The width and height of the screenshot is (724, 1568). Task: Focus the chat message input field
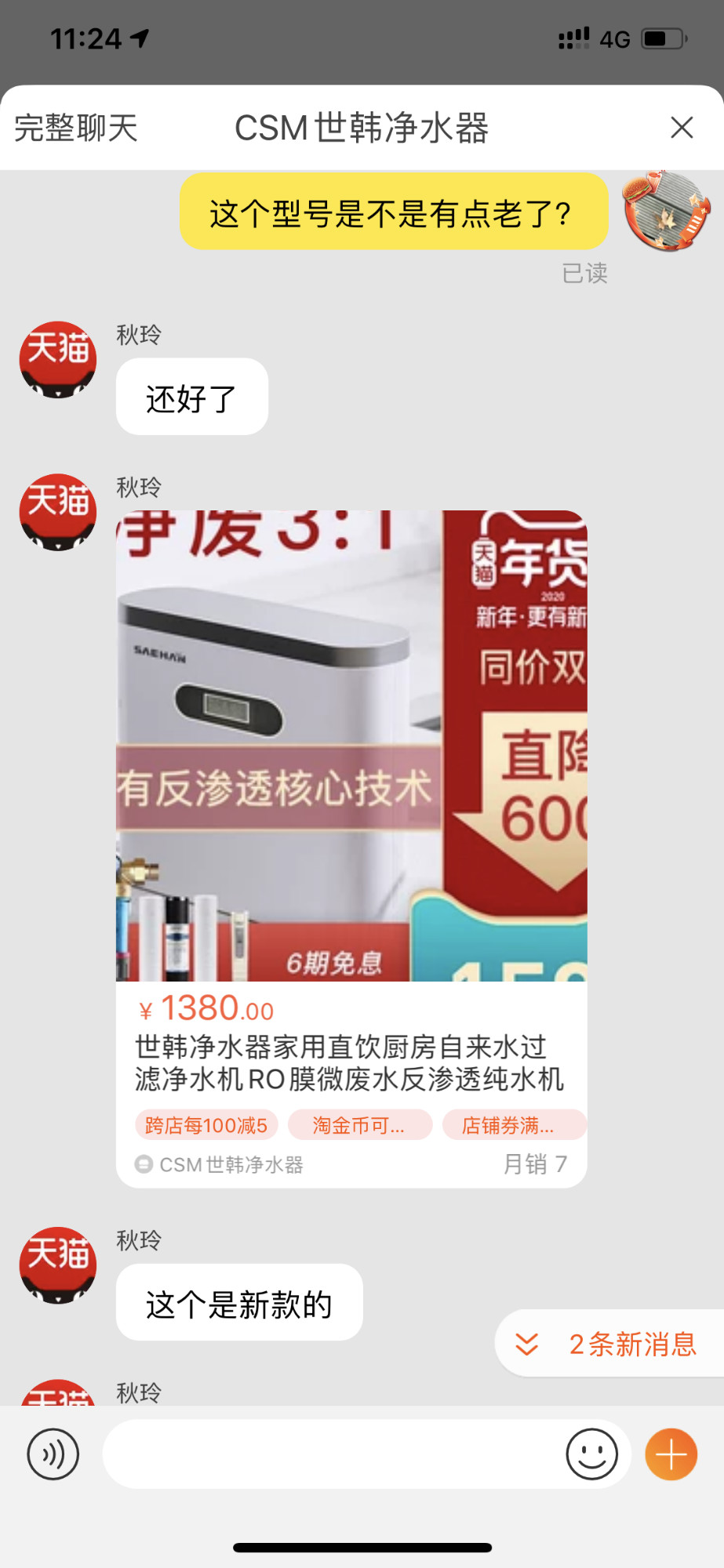click(x=333, y=1454)
